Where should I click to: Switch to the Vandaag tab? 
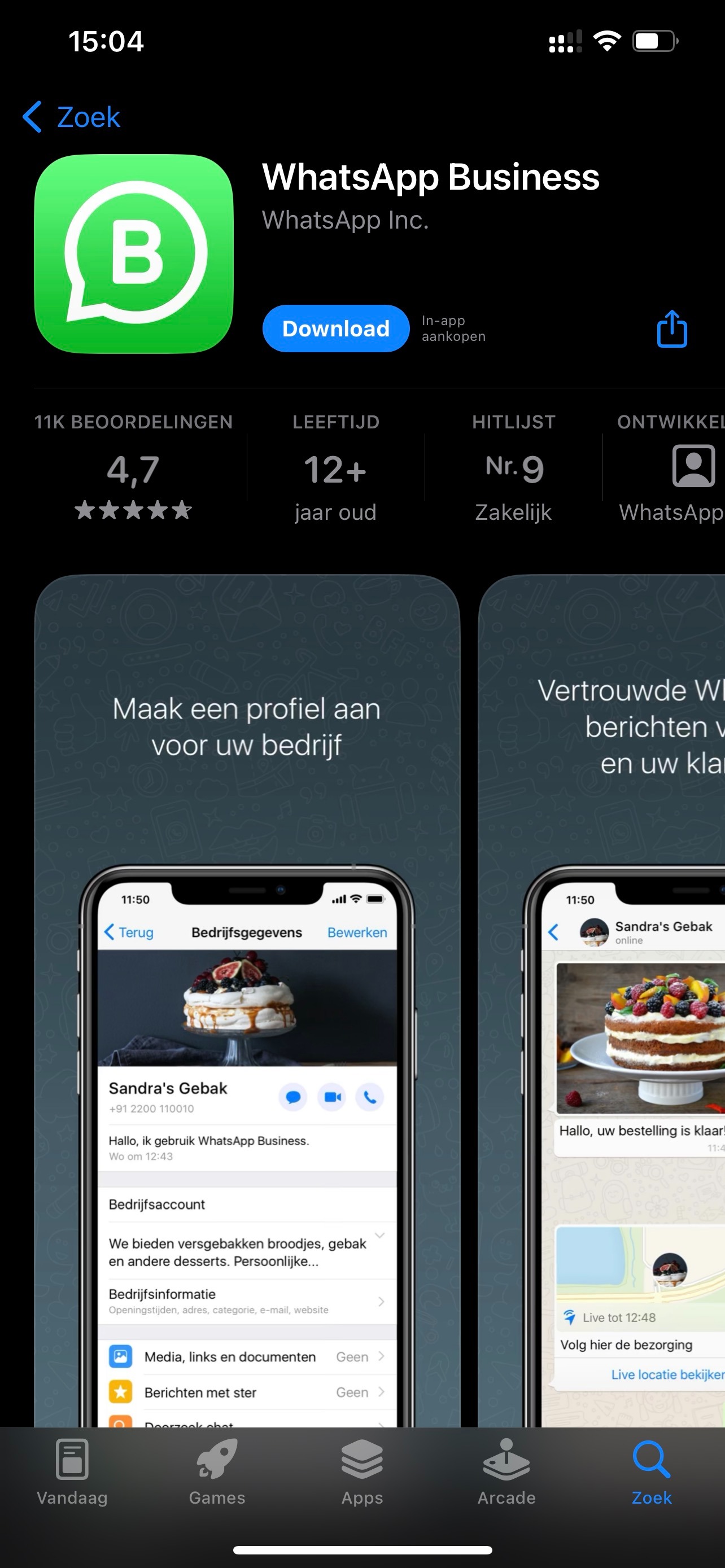[x=72, y=1471]
